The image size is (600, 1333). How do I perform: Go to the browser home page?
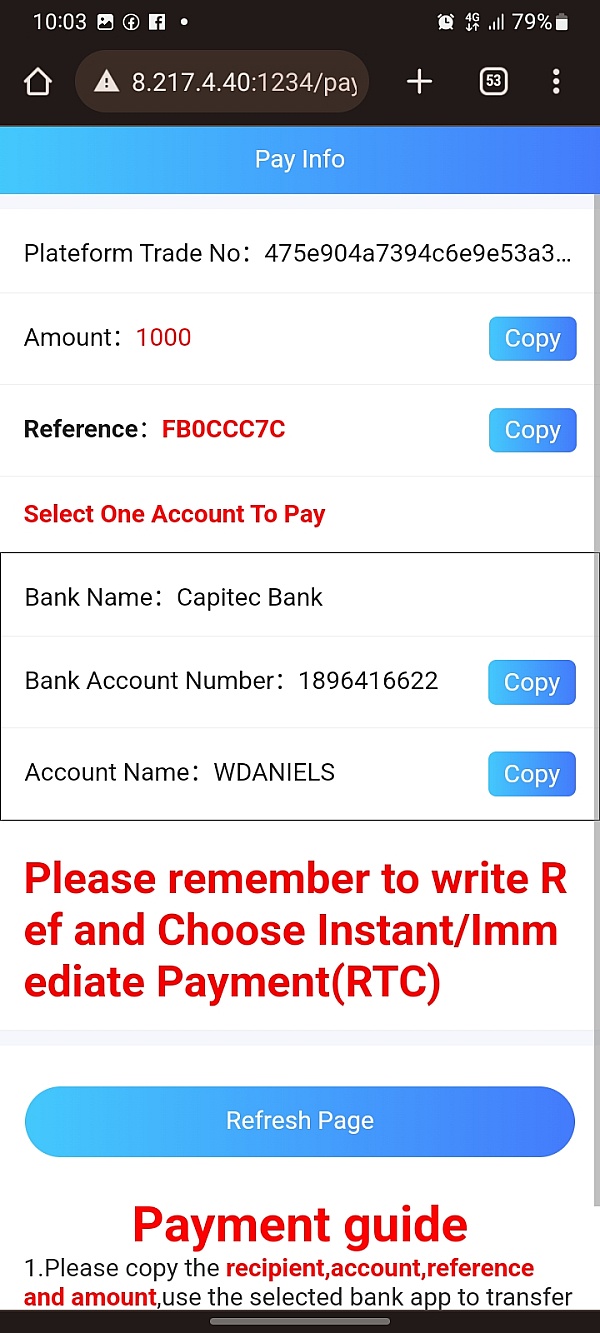[x=37, y=82]
